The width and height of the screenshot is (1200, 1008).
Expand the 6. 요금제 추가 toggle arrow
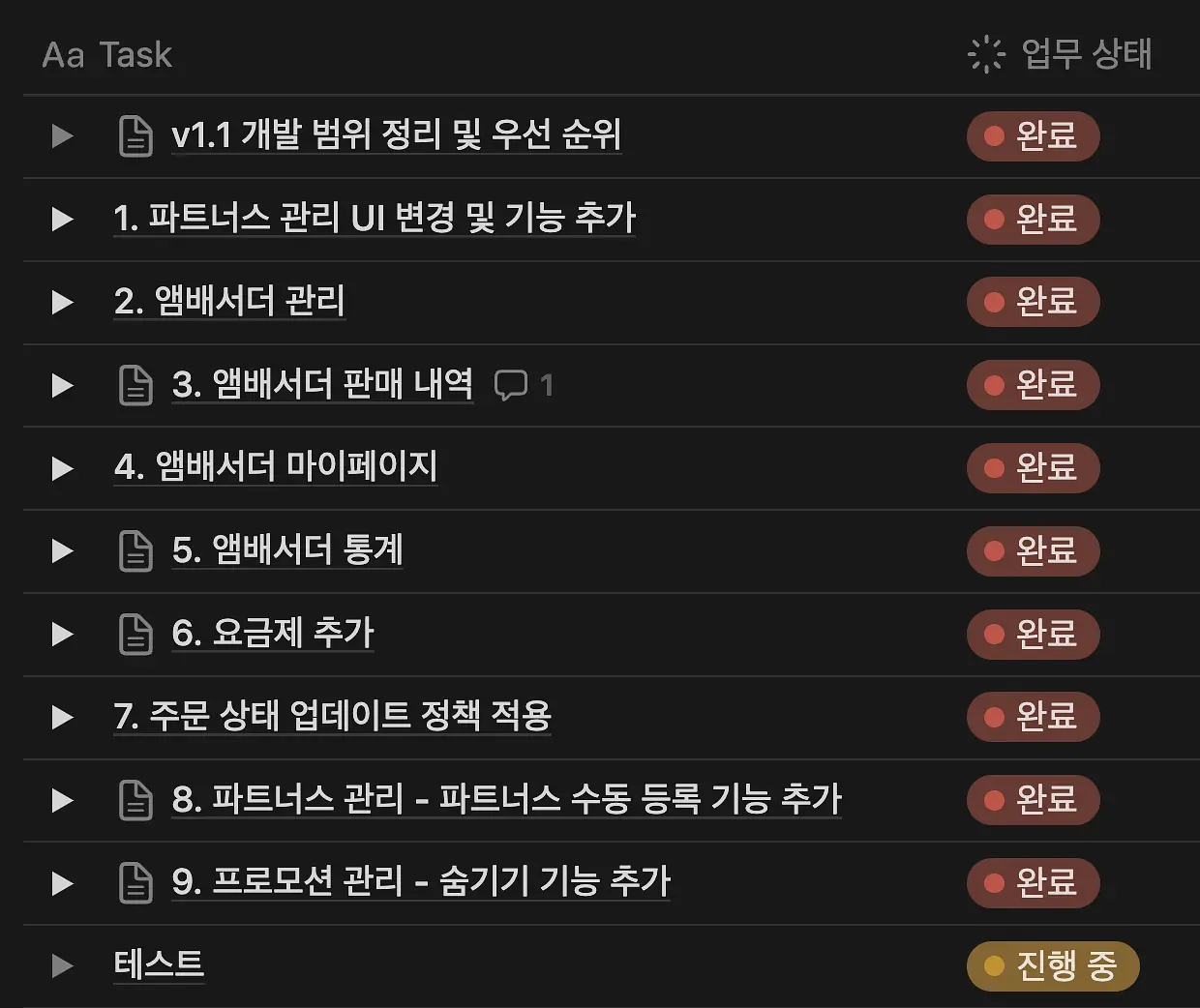tap(62, 634)
